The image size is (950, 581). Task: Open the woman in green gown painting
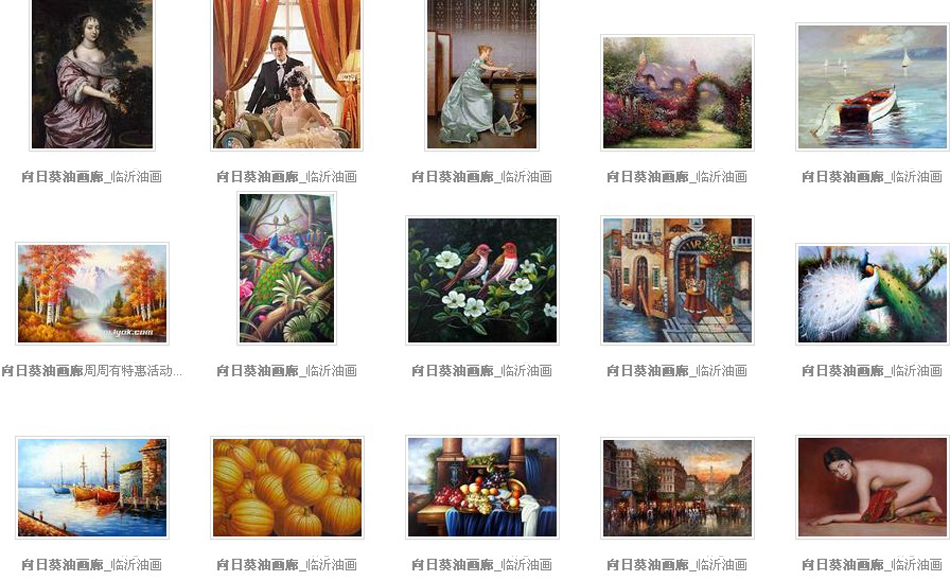click(482, 74)
